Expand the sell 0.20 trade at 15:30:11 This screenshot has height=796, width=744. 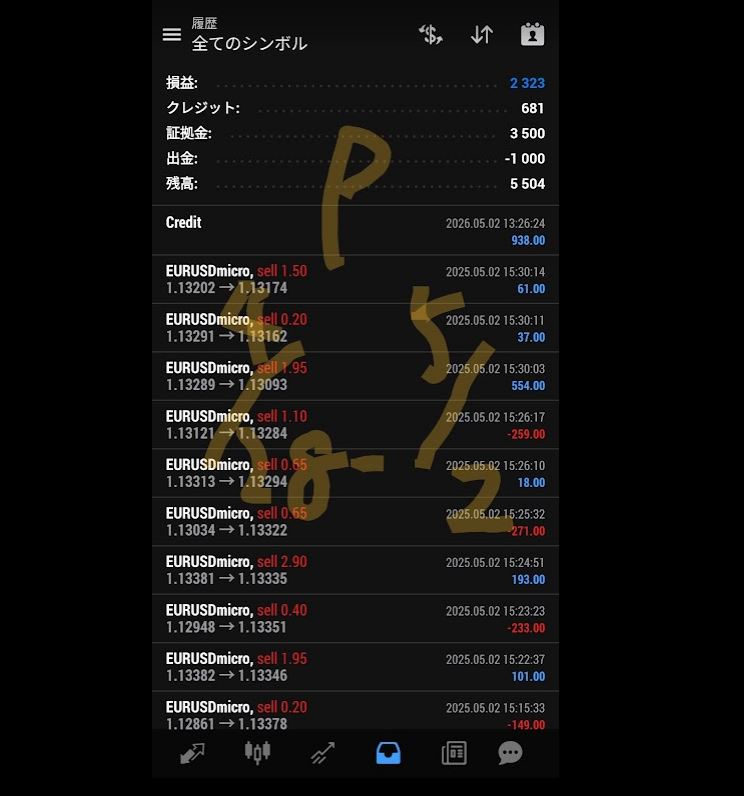pos(355,328)
